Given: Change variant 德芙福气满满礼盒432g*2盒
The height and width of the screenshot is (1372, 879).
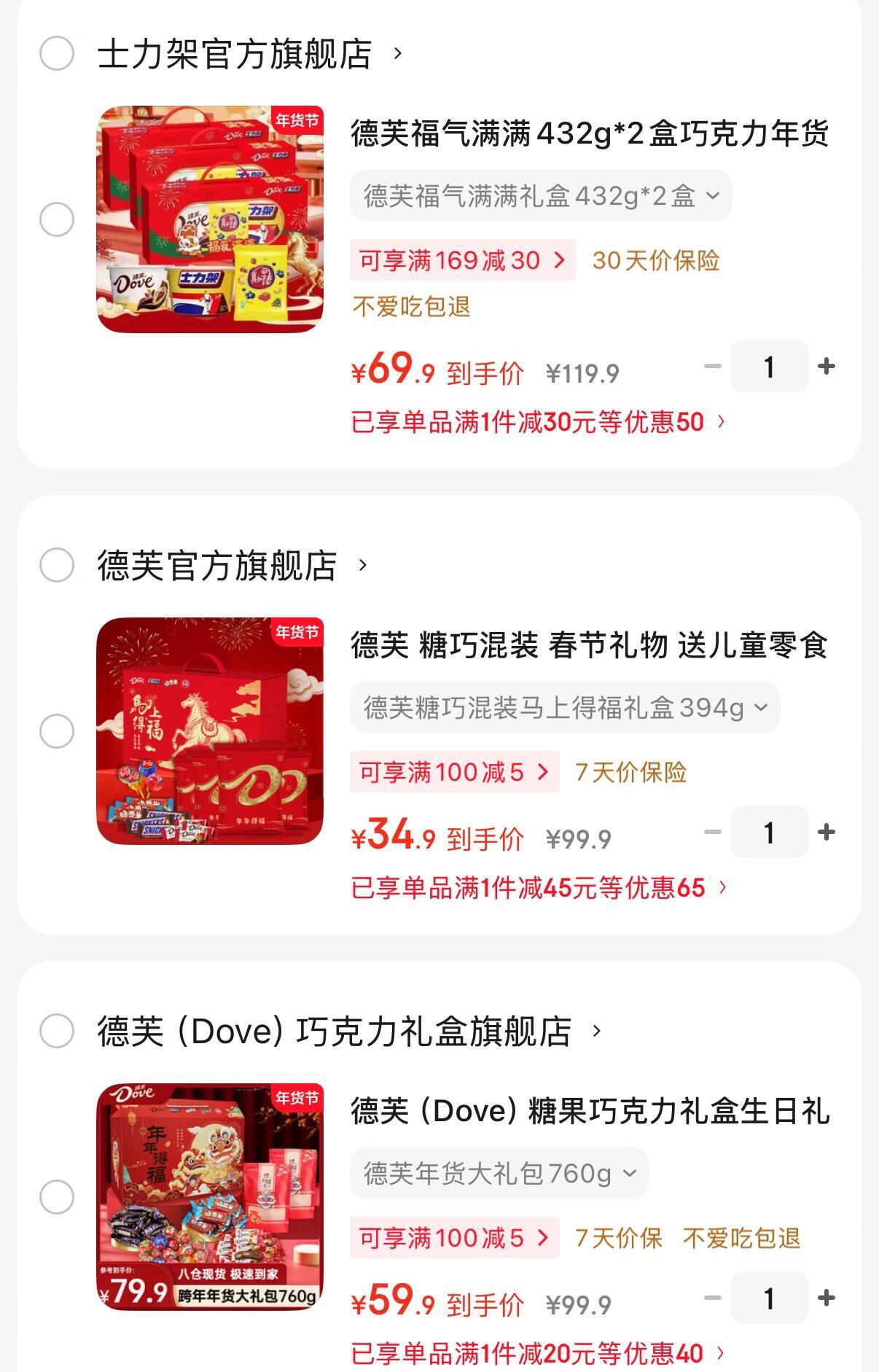Looking at the screenshot, I should point(540,195).
